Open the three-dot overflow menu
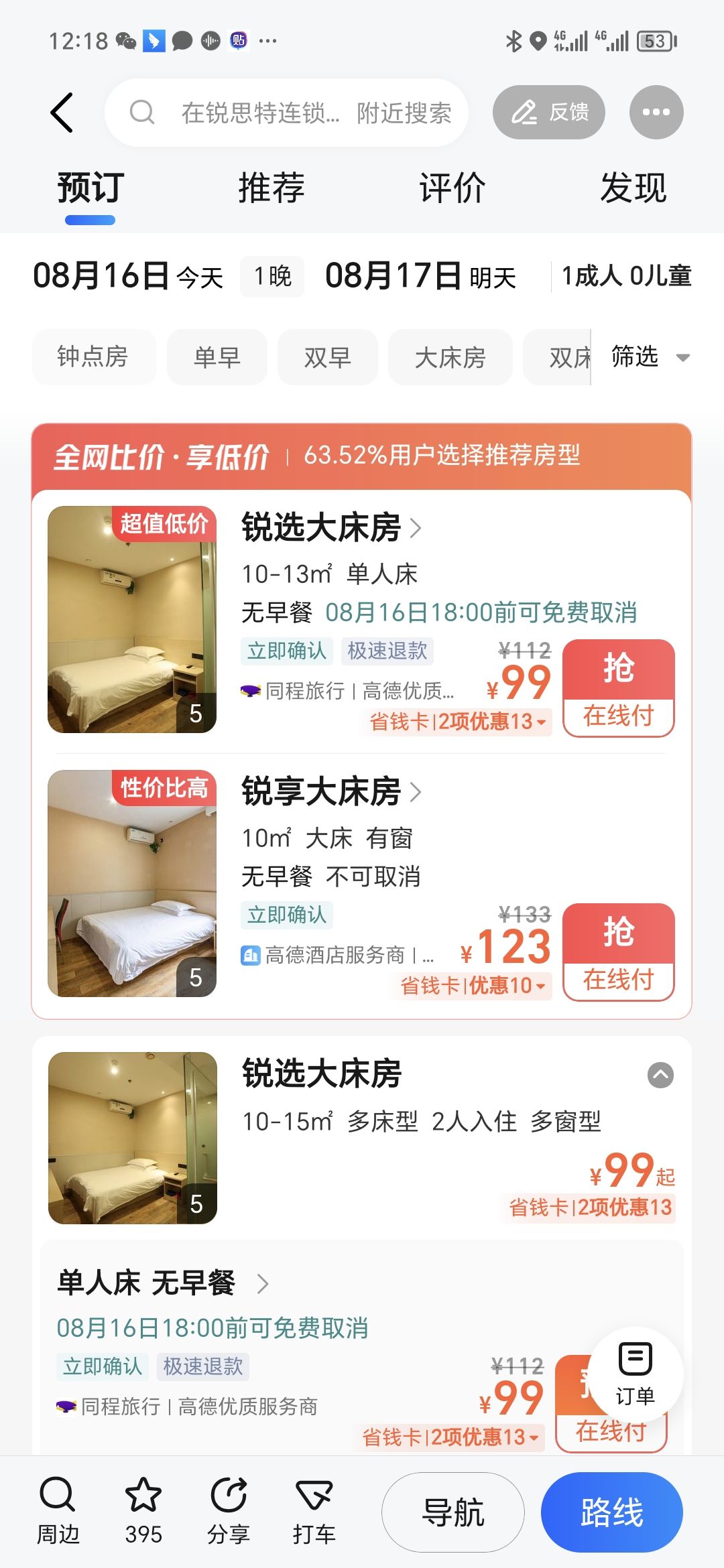 tap(656, 113)
